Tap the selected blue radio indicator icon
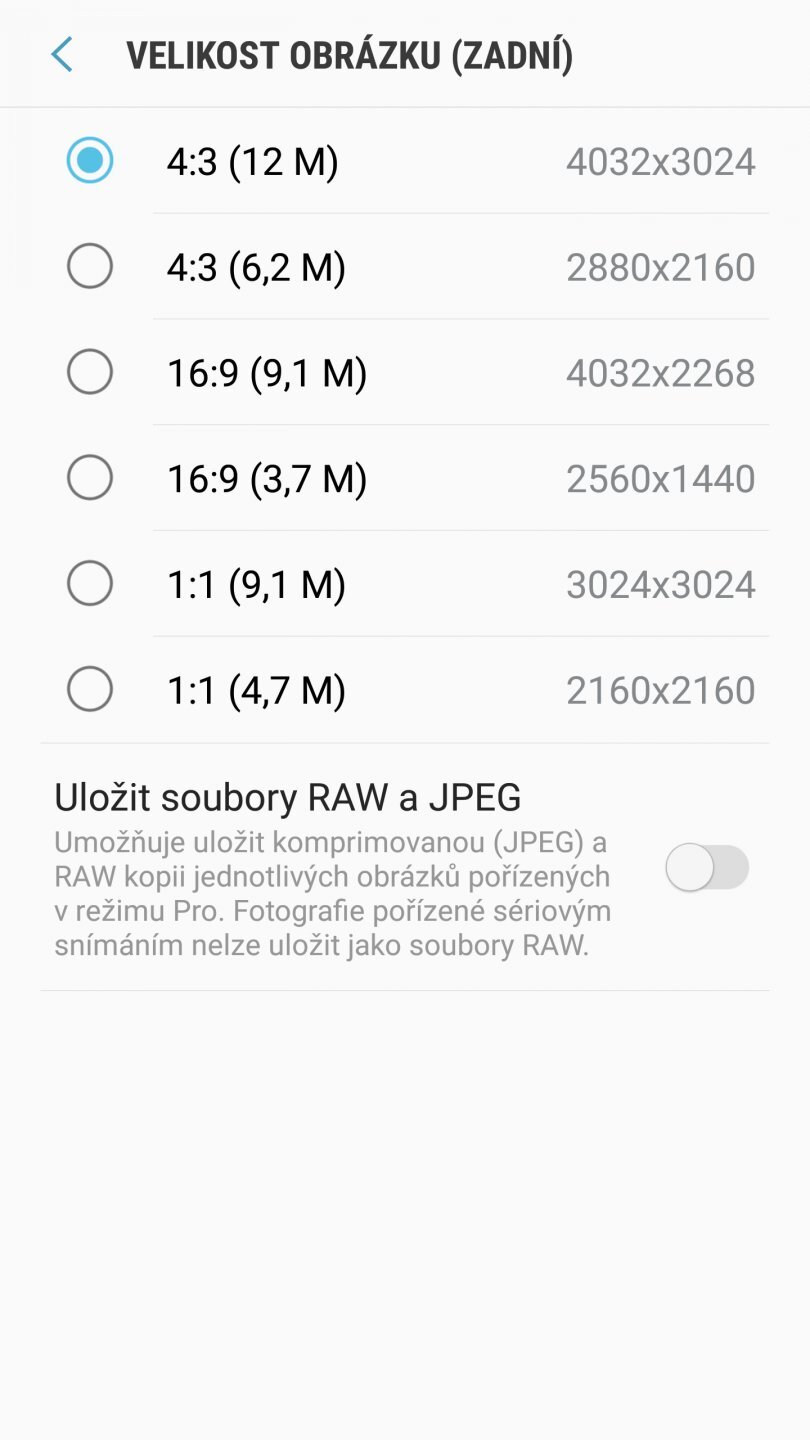 coord(90,160)
